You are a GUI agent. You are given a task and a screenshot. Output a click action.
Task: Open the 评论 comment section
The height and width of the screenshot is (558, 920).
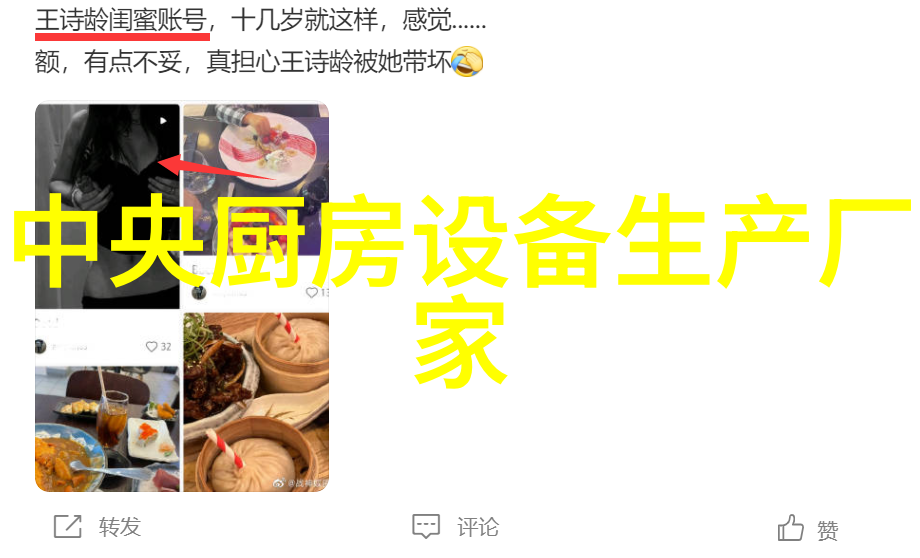pos(455,527)
